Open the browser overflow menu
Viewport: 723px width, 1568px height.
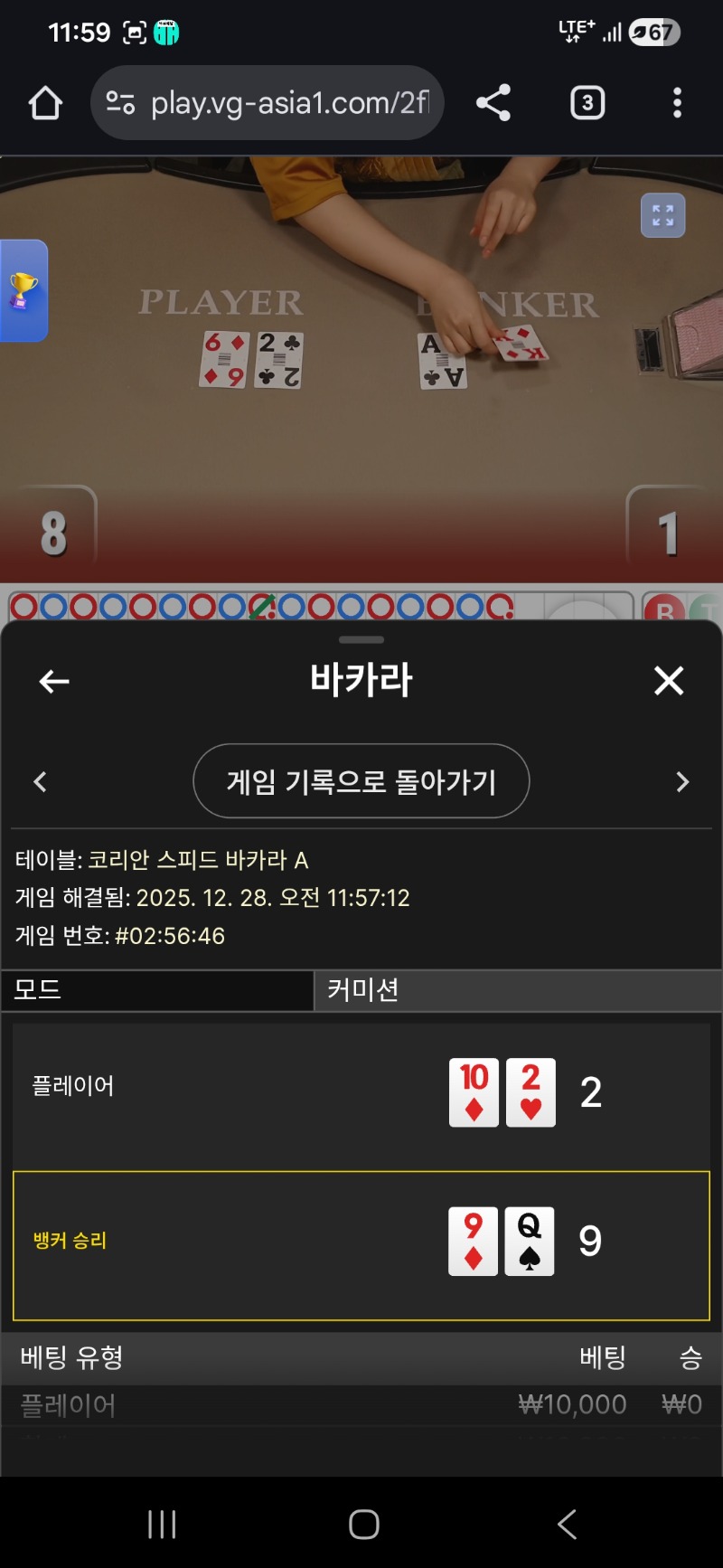point(677,103)
